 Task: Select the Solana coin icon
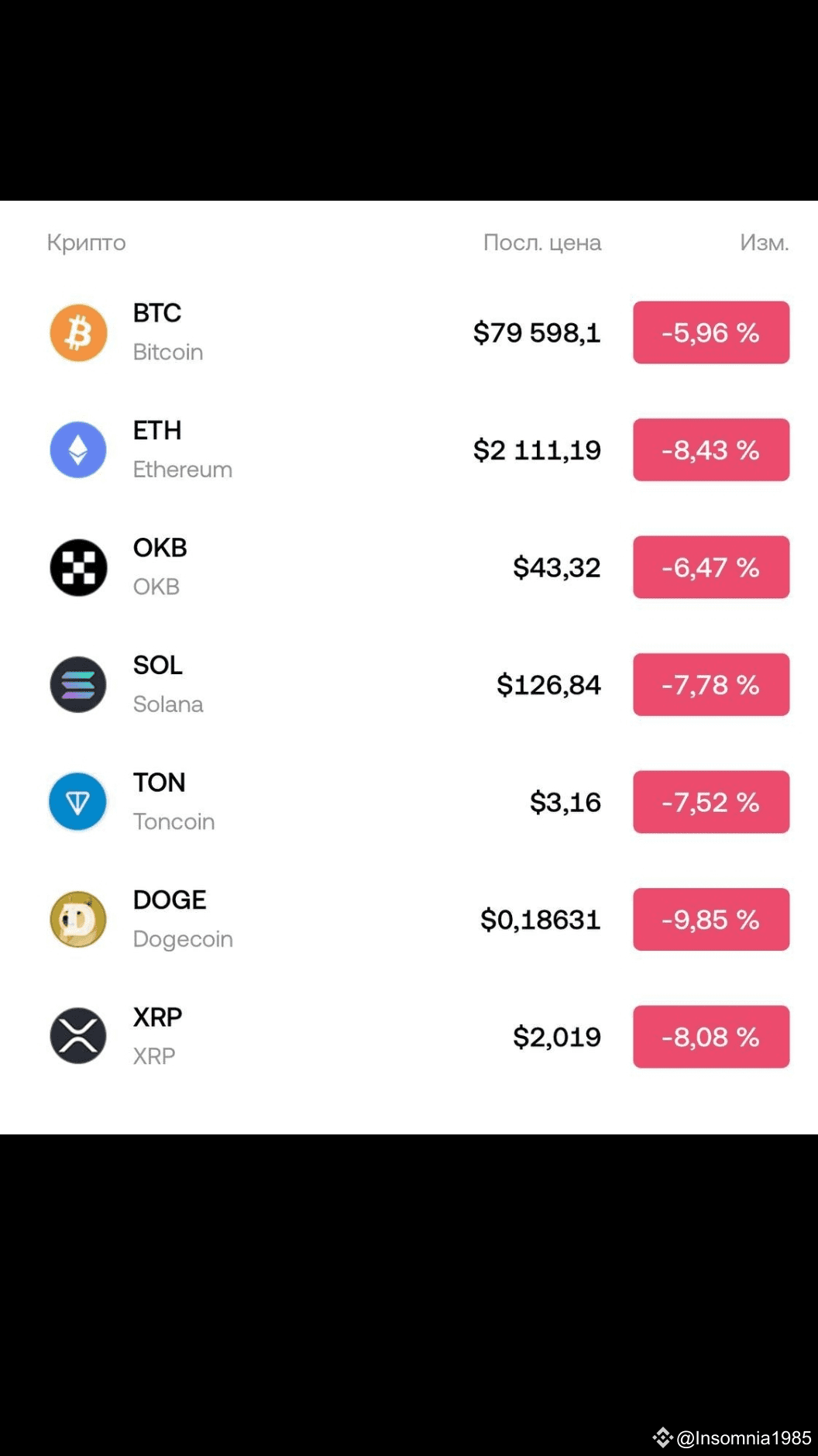pyautogui.click(x=77, y=684)
